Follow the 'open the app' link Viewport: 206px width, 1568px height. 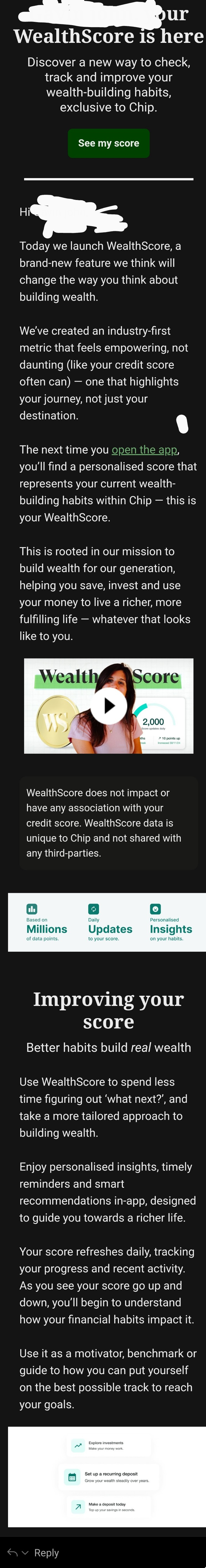pos(144,449)
